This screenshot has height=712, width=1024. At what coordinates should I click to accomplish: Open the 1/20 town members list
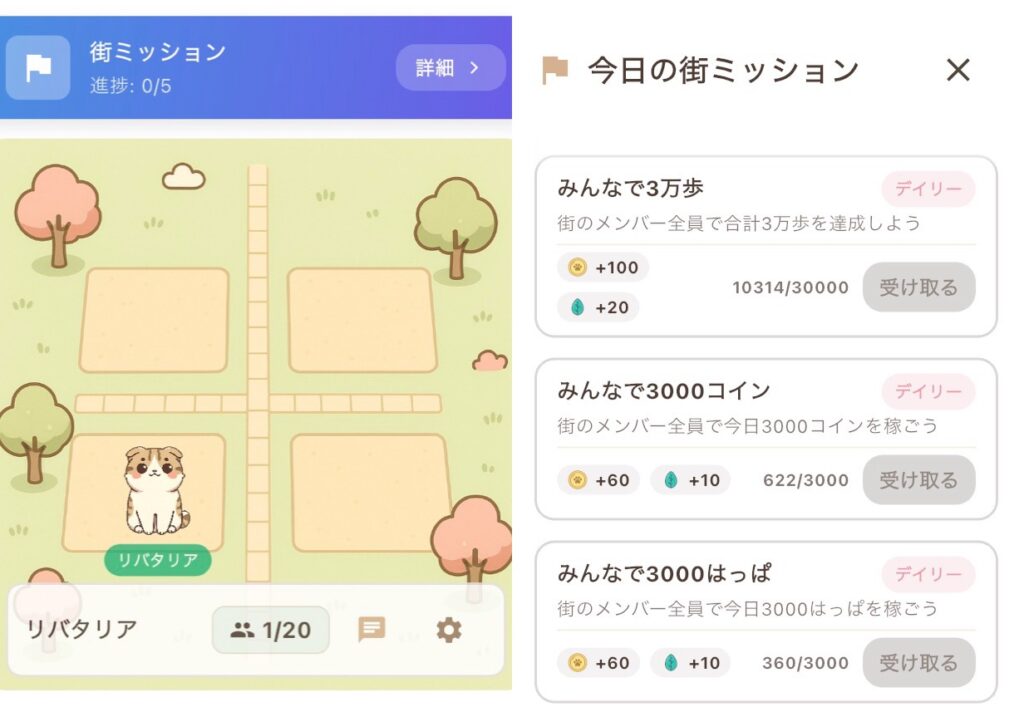pos(270,630)
